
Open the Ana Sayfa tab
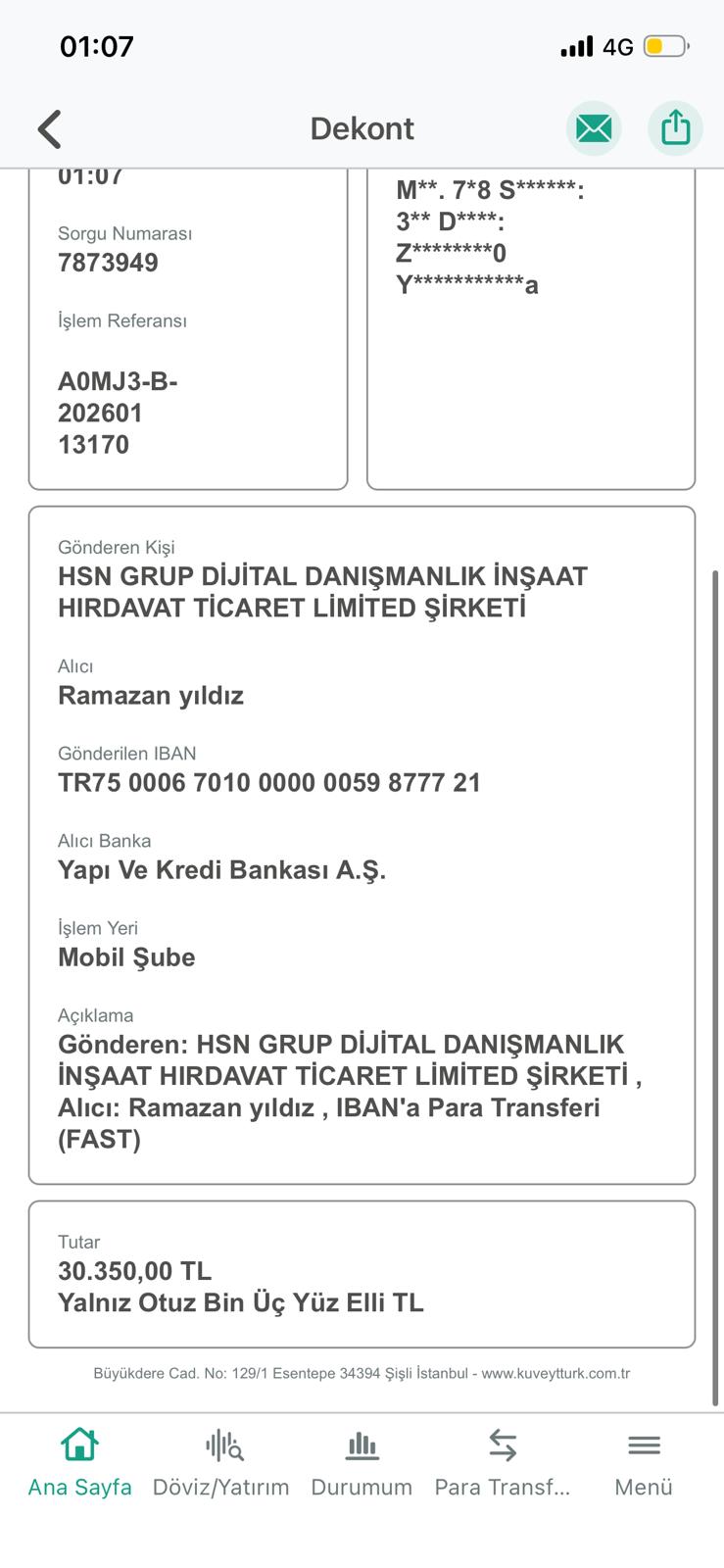point(79,1463)
